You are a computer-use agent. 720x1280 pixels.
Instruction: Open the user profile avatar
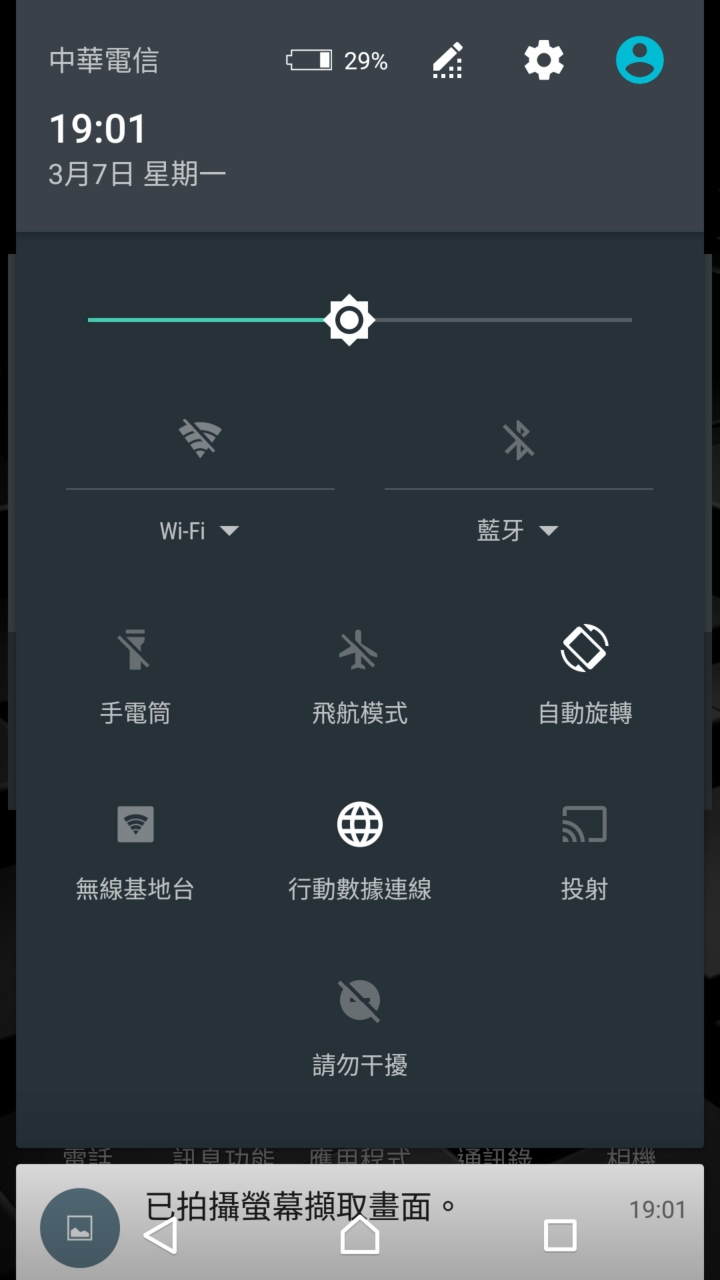pos(639,59)
